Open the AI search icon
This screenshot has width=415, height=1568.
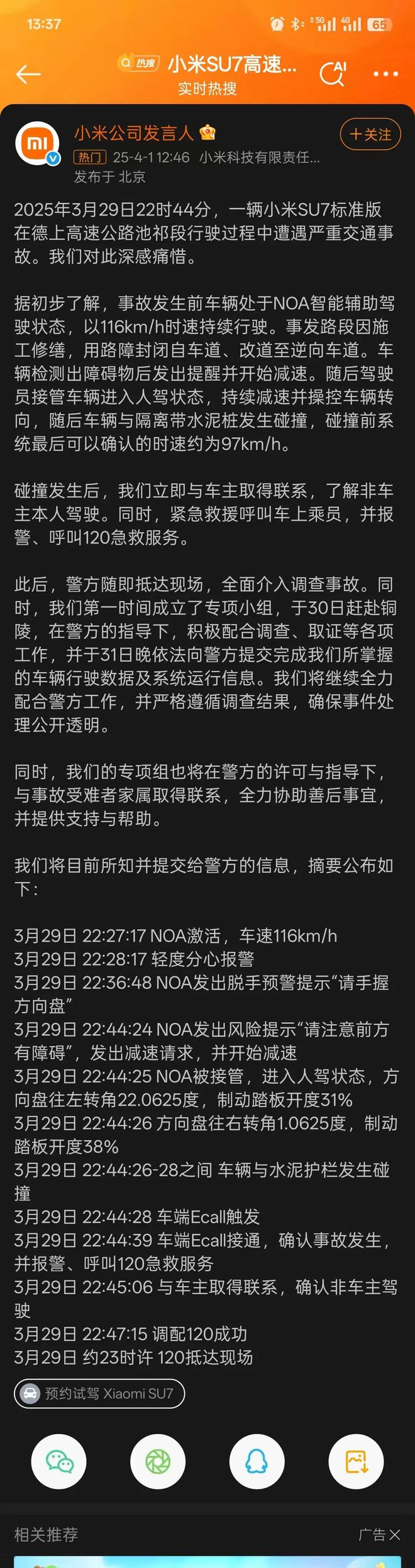click(x=333, y=74)
